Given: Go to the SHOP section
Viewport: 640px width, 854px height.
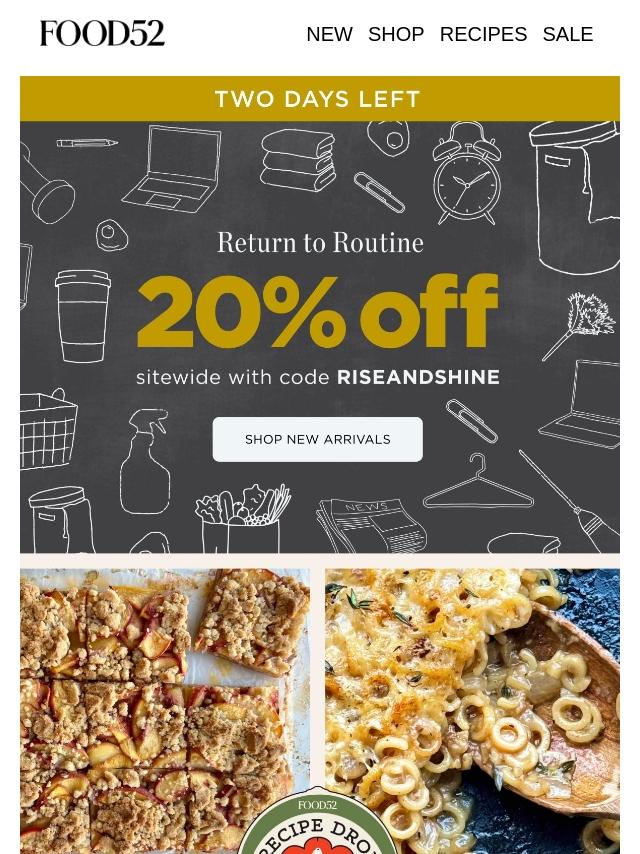Looking at the screenshot, I should click(396, 34).
